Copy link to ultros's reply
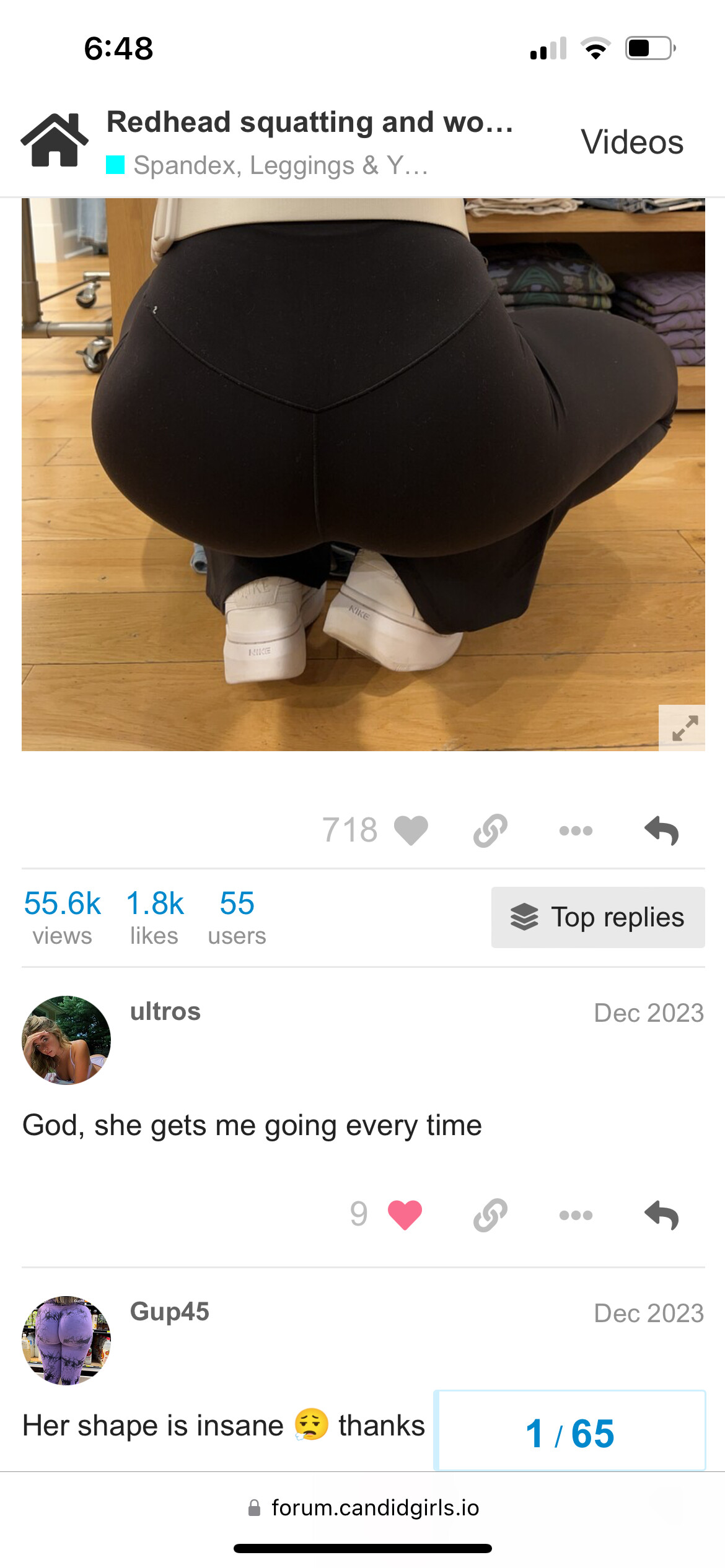Screen dimensions: 725x1568 [x=490, y=1215]
